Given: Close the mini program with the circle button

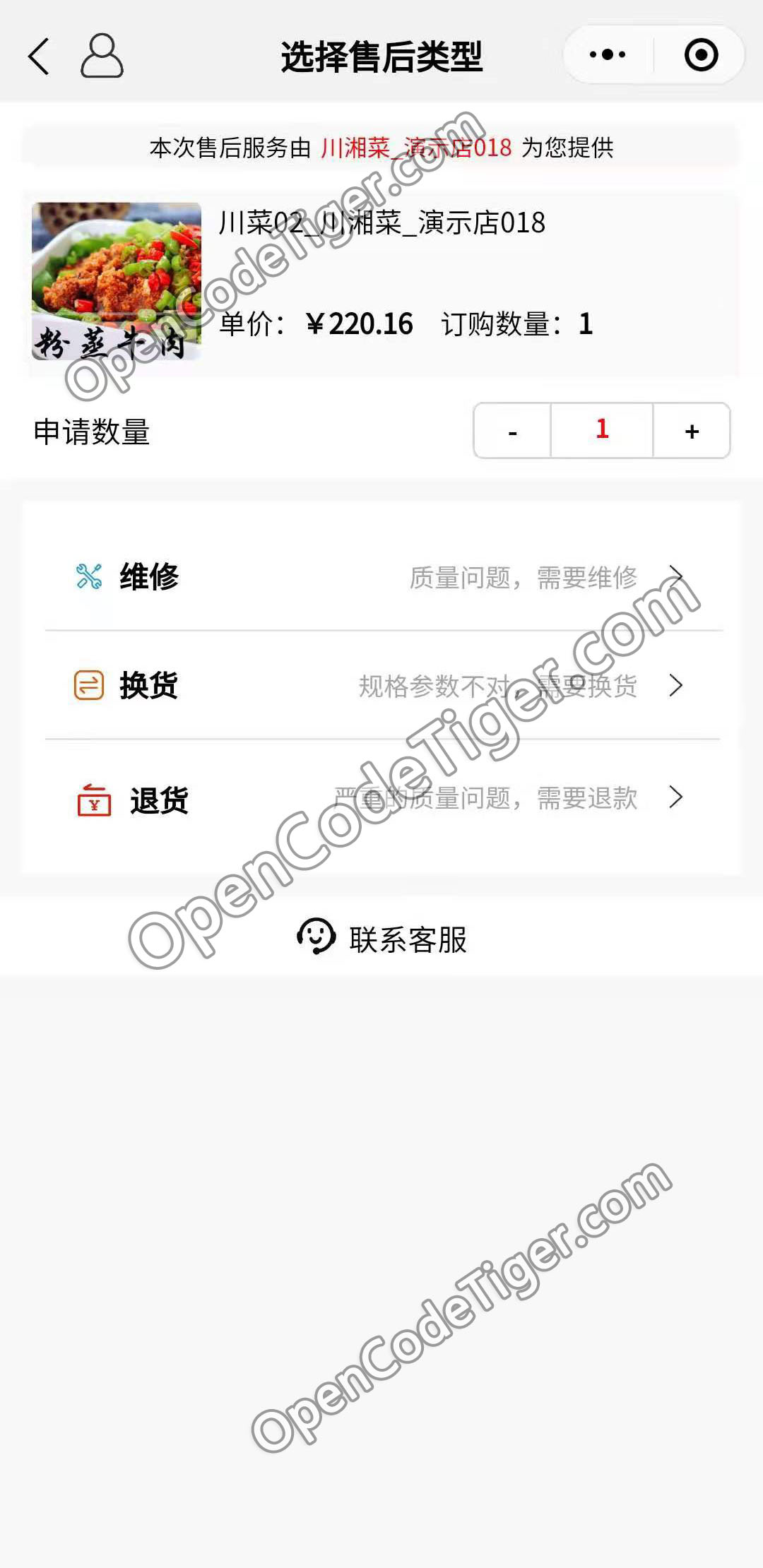Looking at the screenshot, I should [701, 54].
